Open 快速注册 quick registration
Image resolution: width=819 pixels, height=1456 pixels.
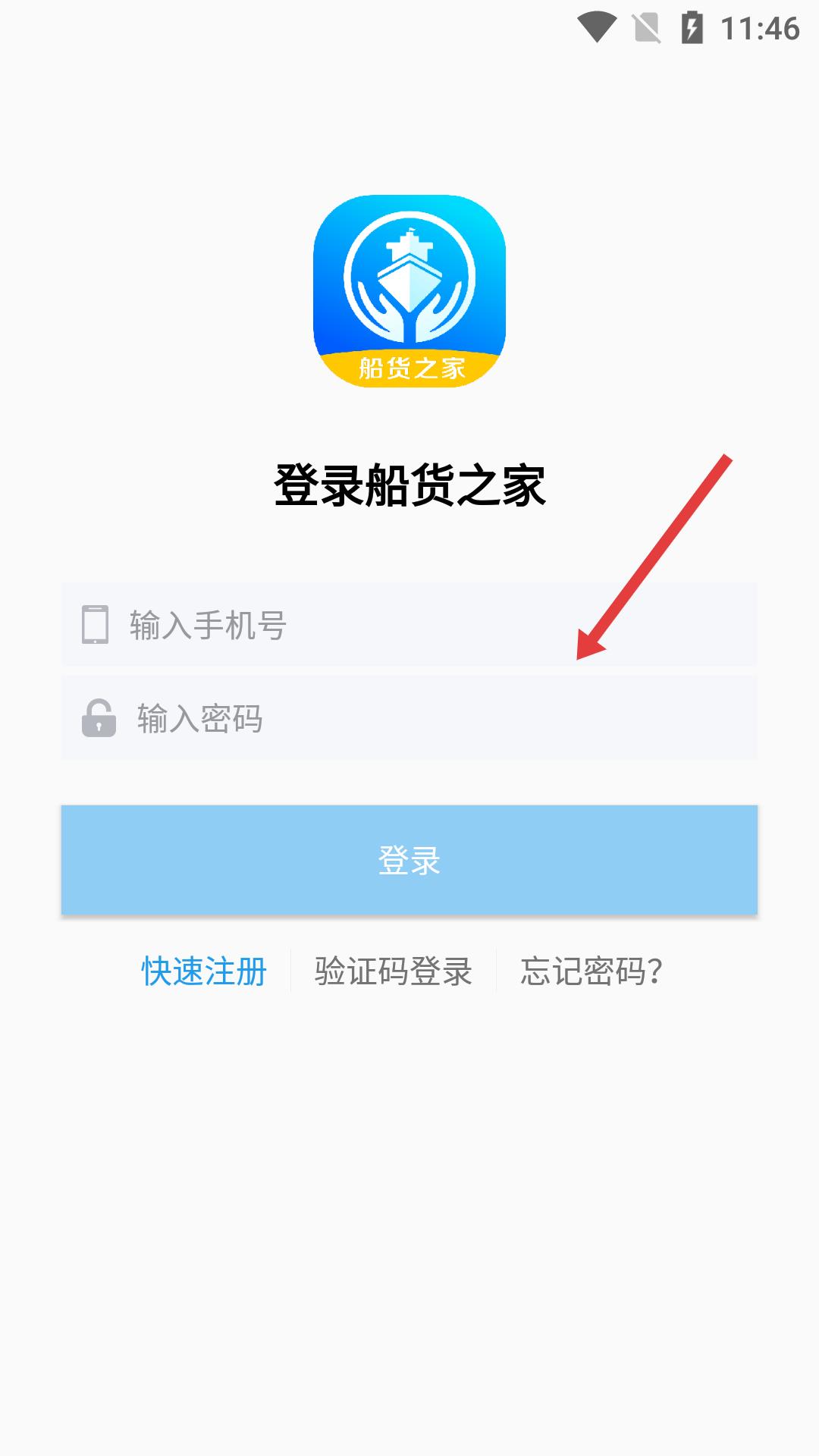(204, 971)
